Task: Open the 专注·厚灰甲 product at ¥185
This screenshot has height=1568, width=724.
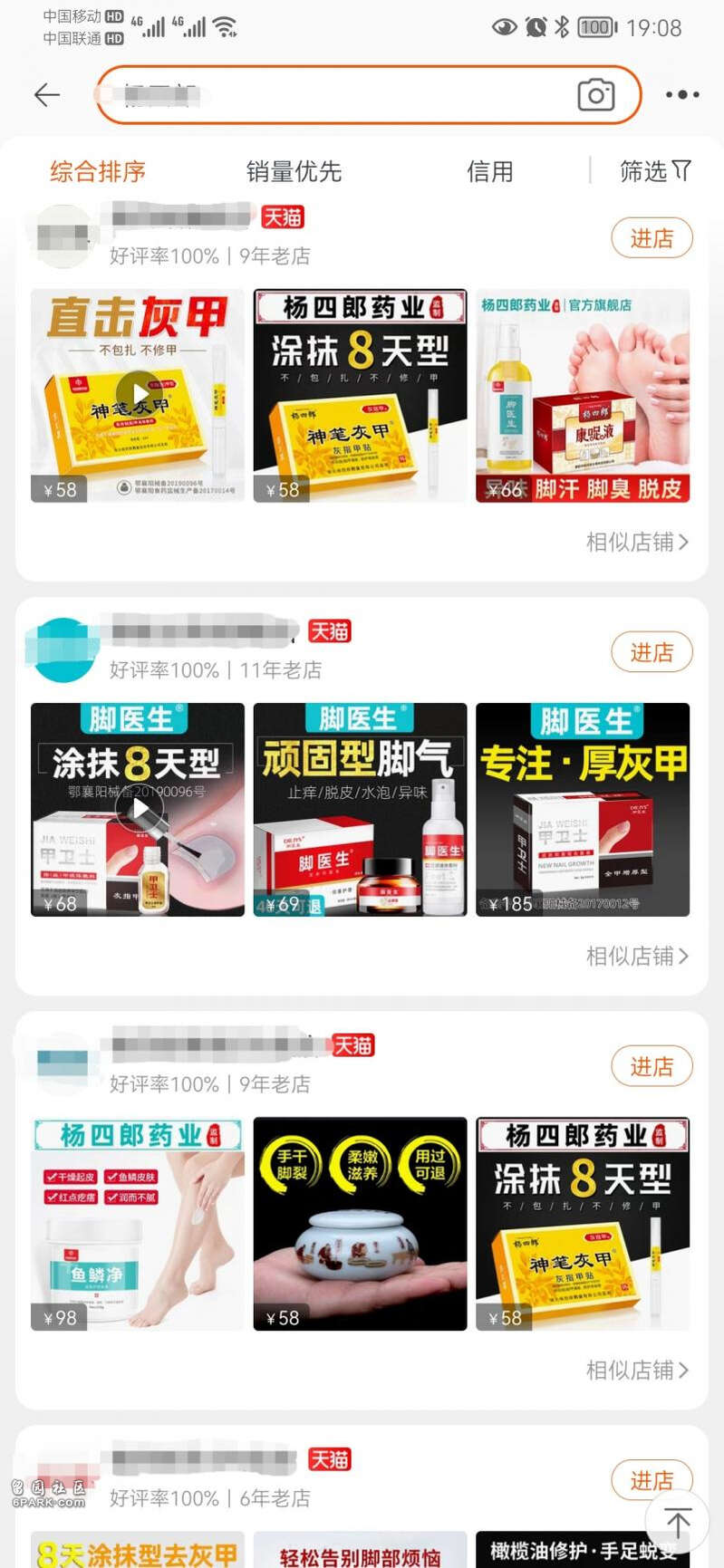Action: click(x=583, y=809)
